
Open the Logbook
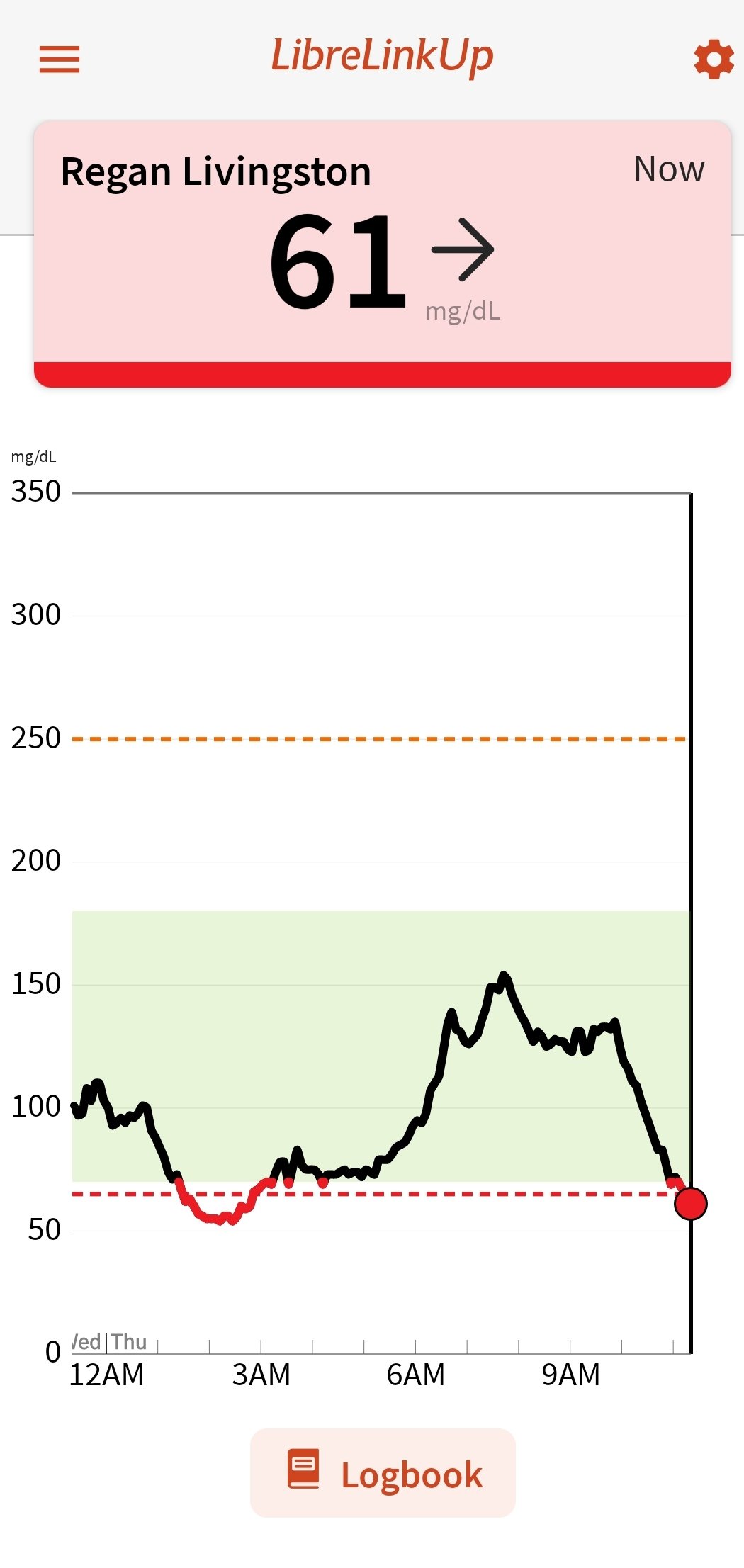(x=383, y=1473)
